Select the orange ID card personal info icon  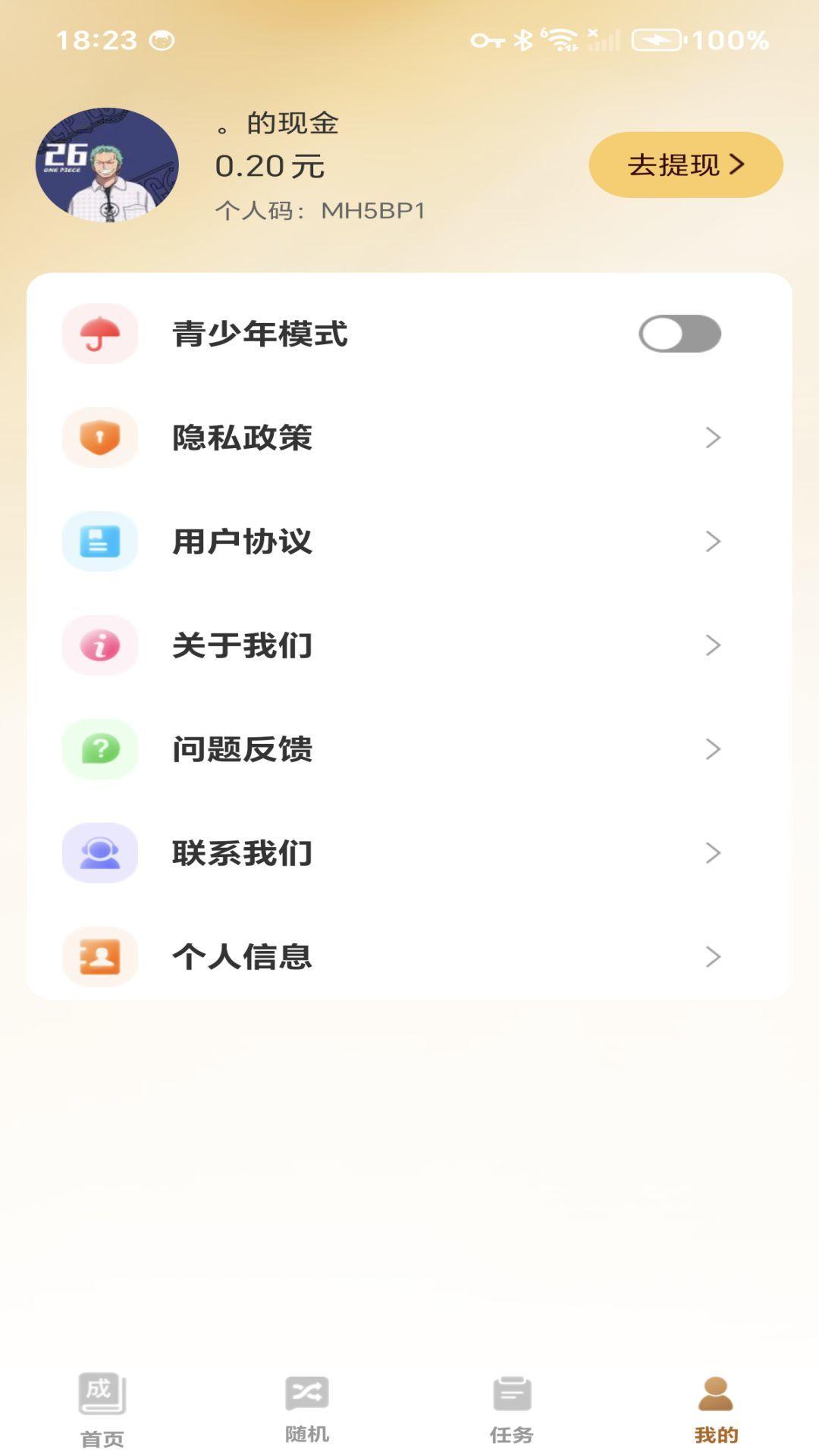click(99, 958)
